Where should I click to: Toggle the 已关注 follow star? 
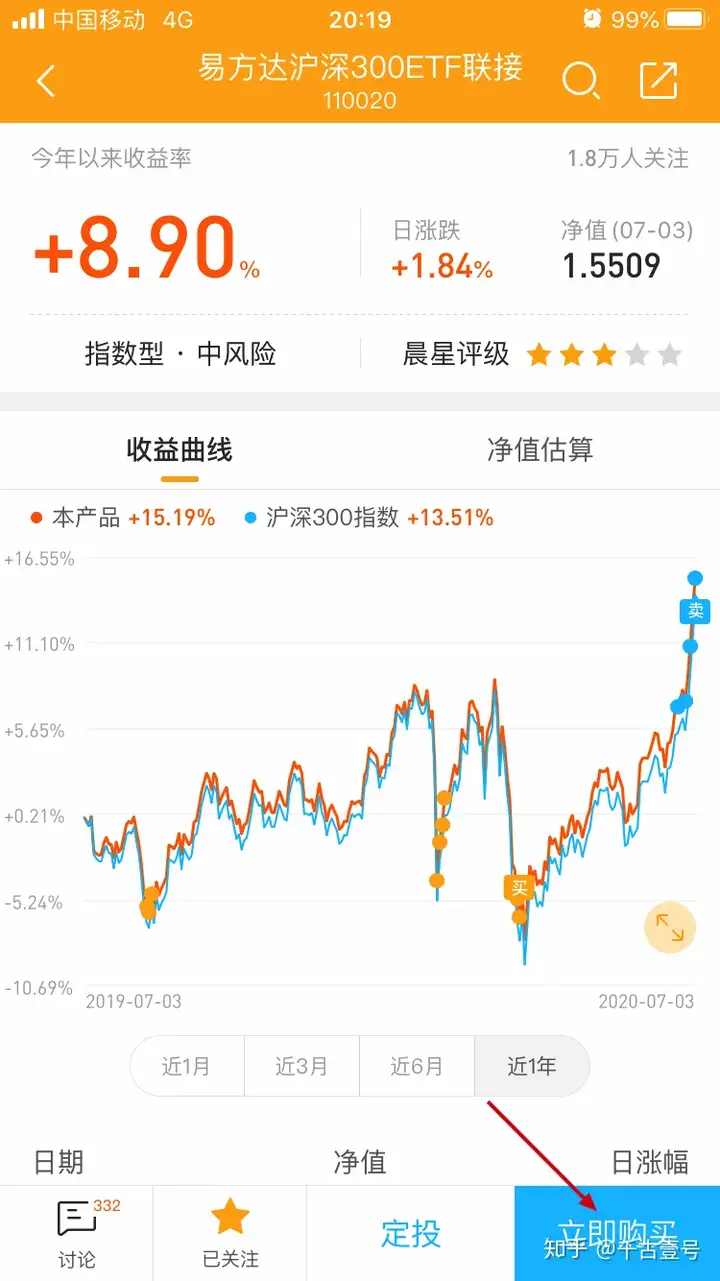tap(230, 1233)
